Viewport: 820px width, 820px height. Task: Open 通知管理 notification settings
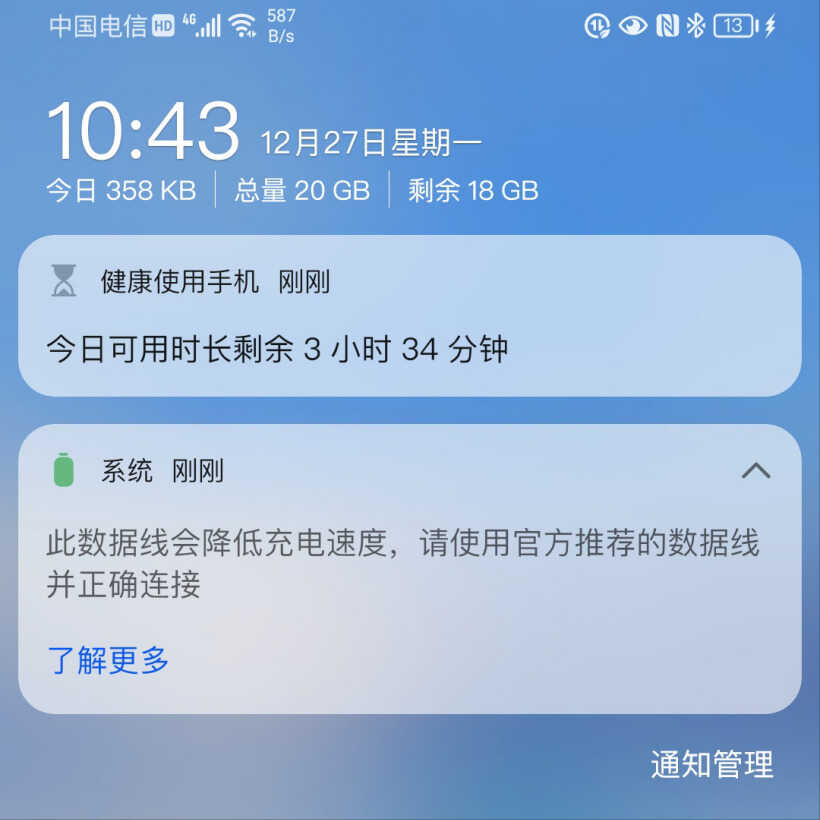711,765
